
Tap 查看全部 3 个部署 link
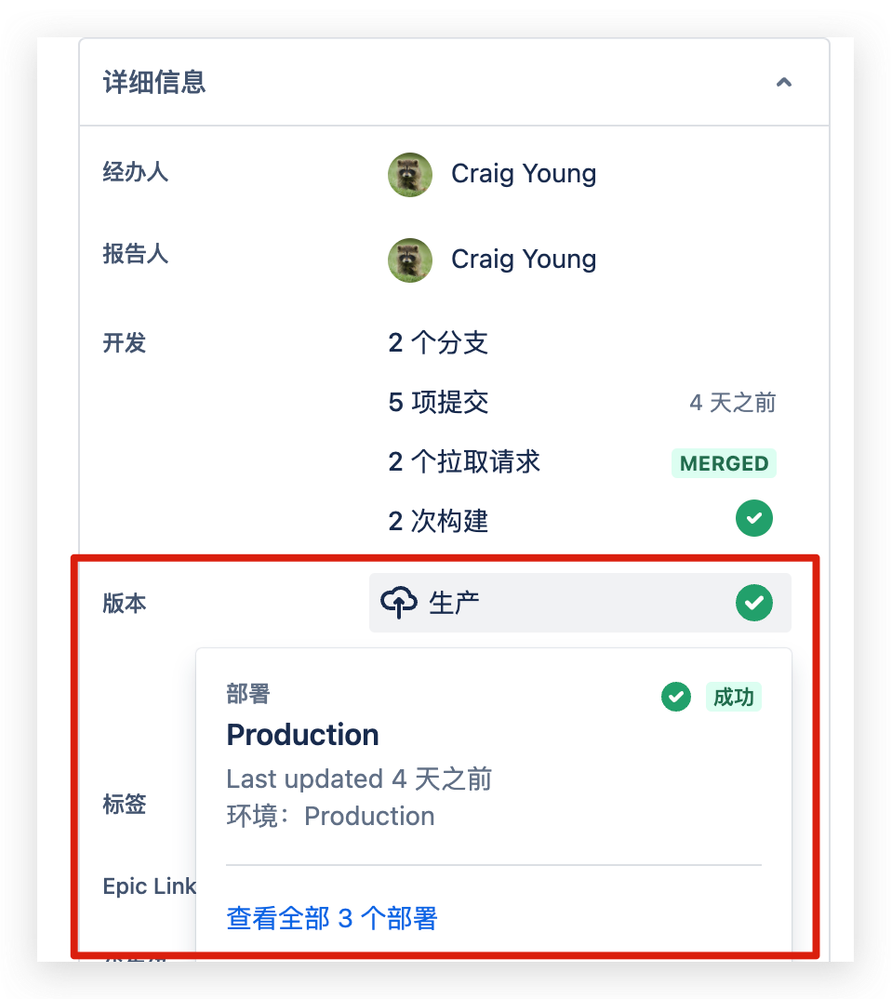tap(332, 918)
